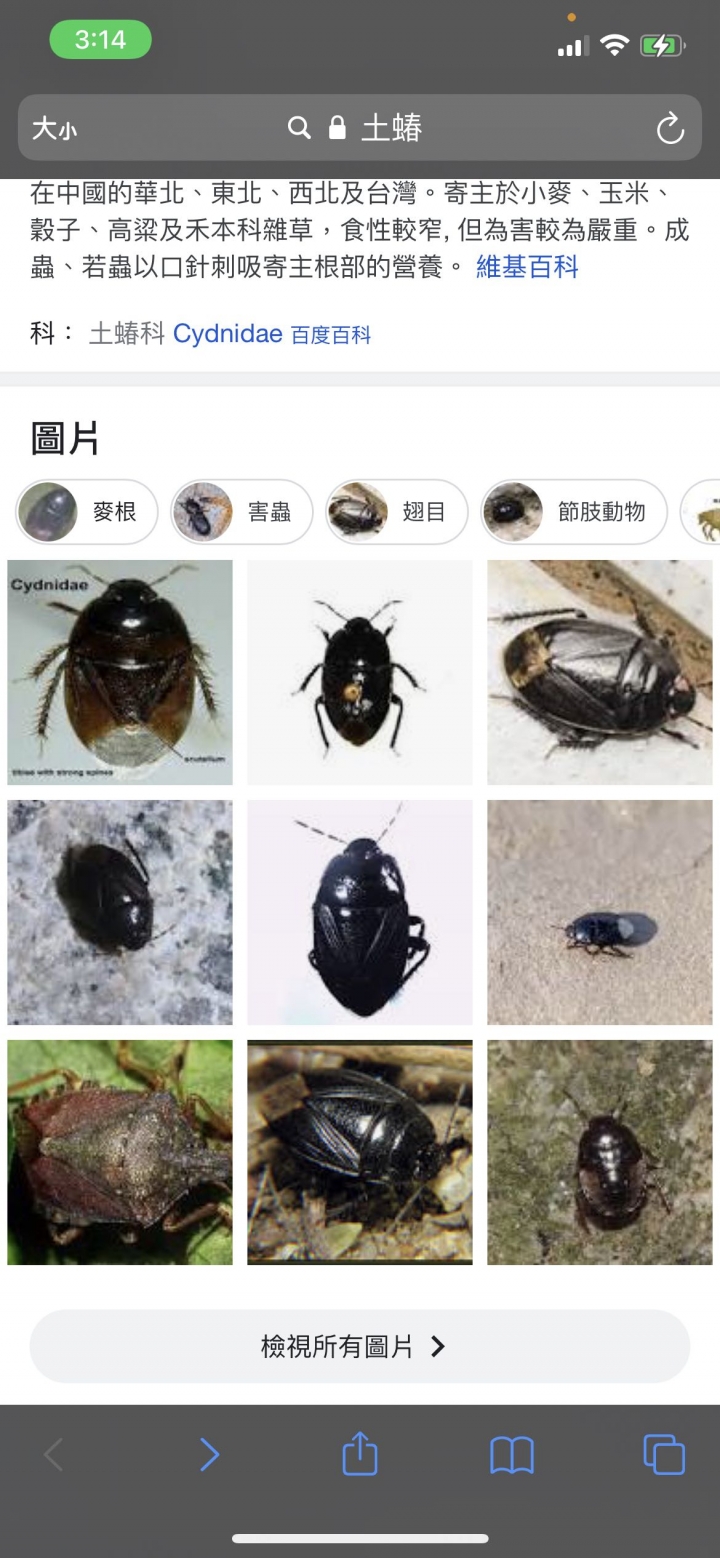Open the Cydnidae labeled bug thumbnail
The image size is (720, 1558).
tap(120, 671)
